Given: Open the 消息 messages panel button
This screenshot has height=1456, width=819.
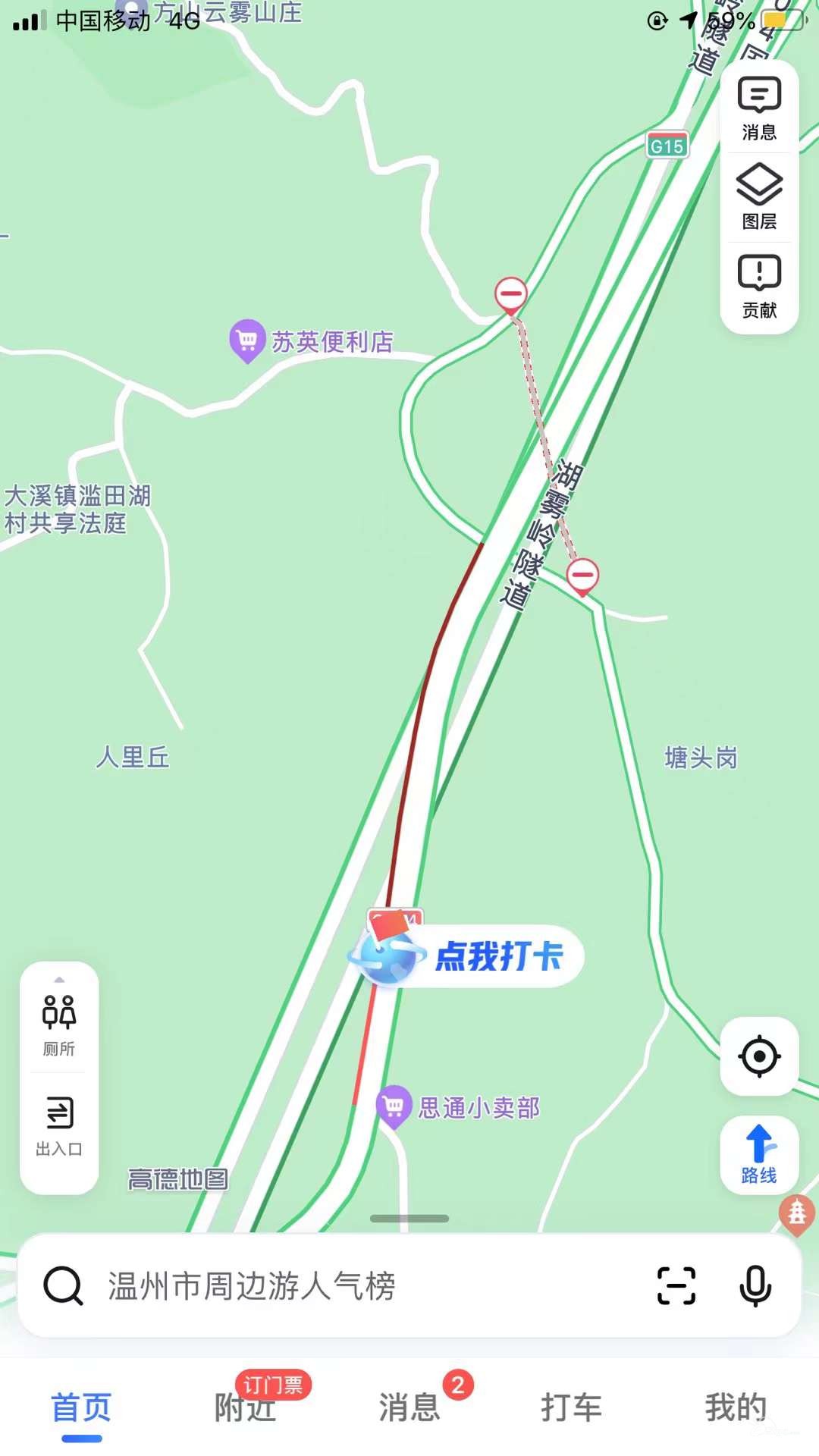Looking at the screenshot, I should (x=759, y=108).
